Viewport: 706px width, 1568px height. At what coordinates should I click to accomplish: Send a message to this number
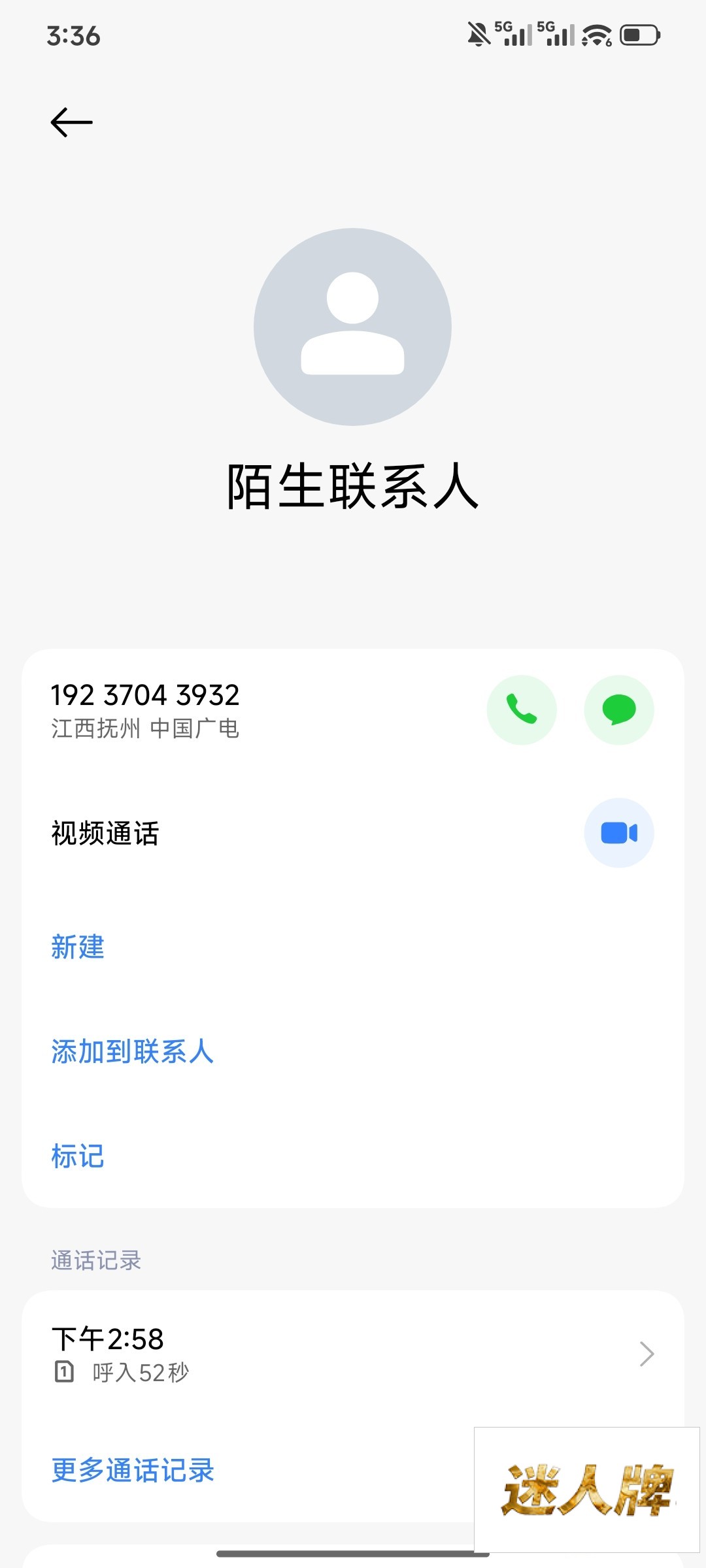(618, 710)
